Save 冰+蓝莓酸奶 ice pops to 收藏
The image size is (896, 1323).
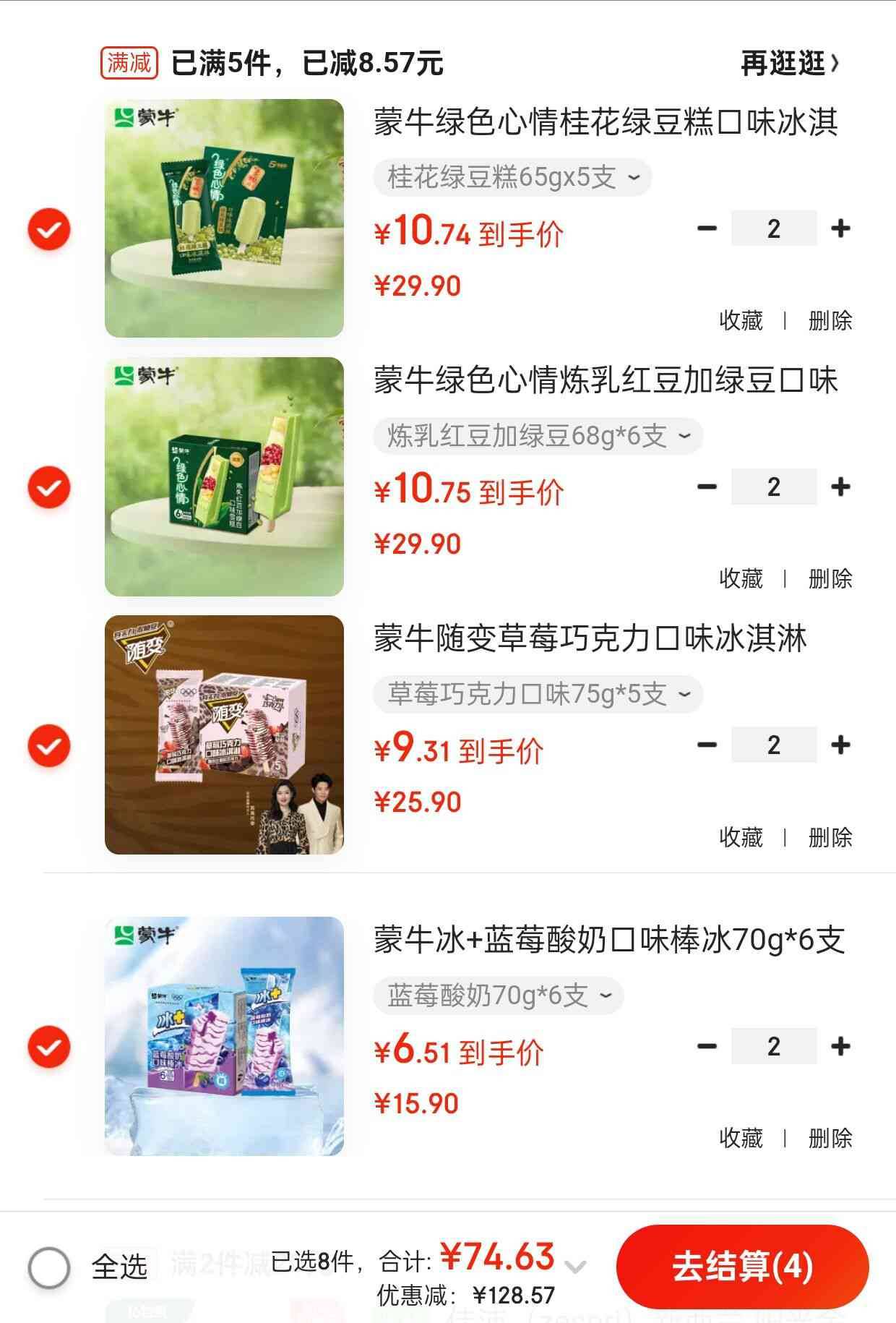[x=741, y=1138]
